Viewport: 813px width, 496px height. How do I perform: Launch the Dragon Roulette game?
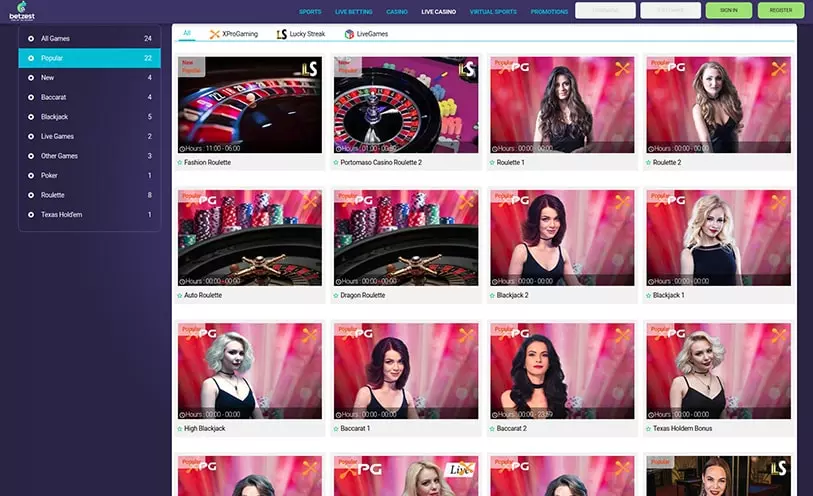[406, 238]
